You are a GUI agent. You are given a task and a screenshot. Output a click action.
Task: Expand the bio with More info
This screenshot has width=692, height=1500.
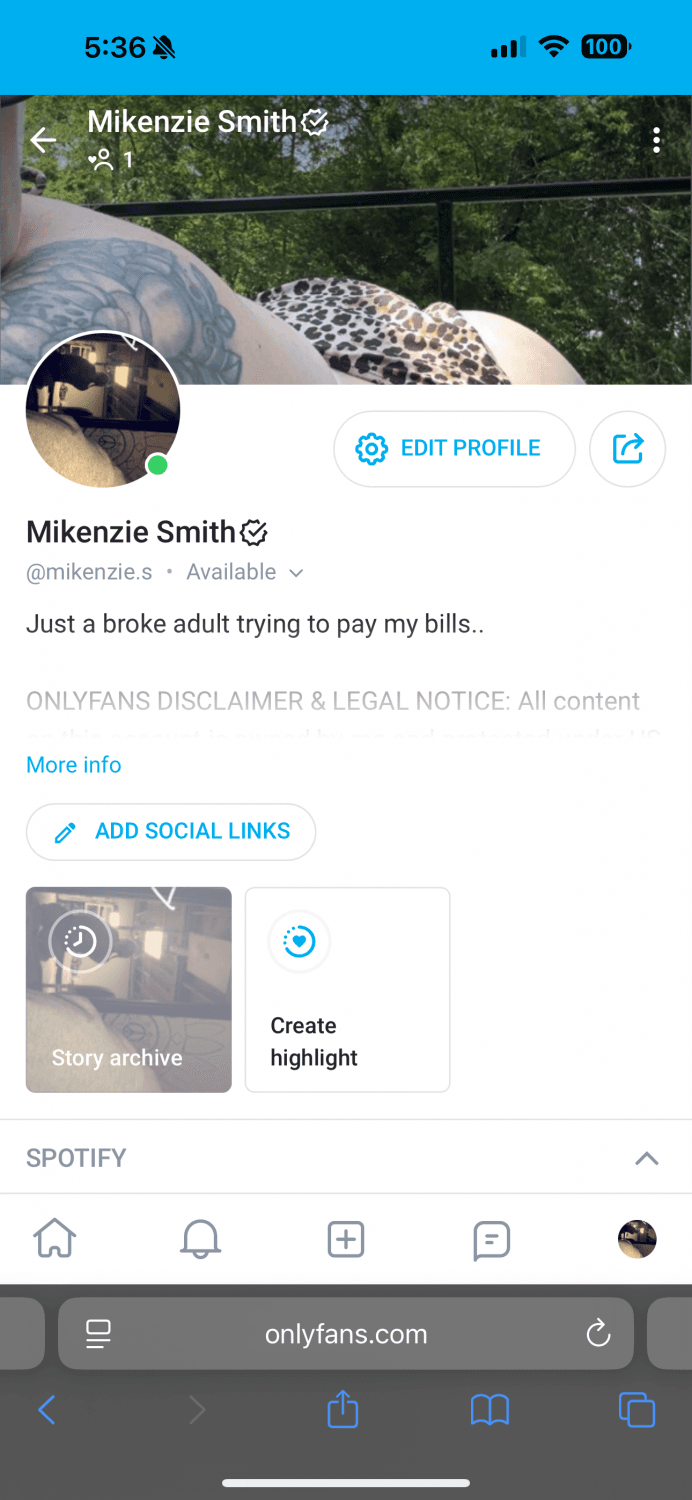[x=74, y=765]
